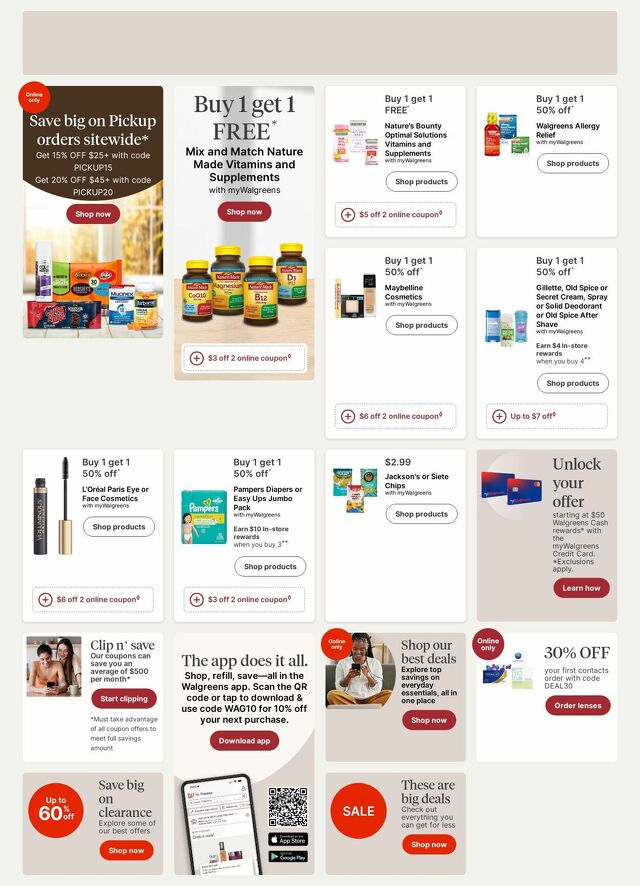Tap Shop now for Nature Made Vitamins
Image resolution: width=640 pixels, height=886 pixels.
(x=244, y=212)
